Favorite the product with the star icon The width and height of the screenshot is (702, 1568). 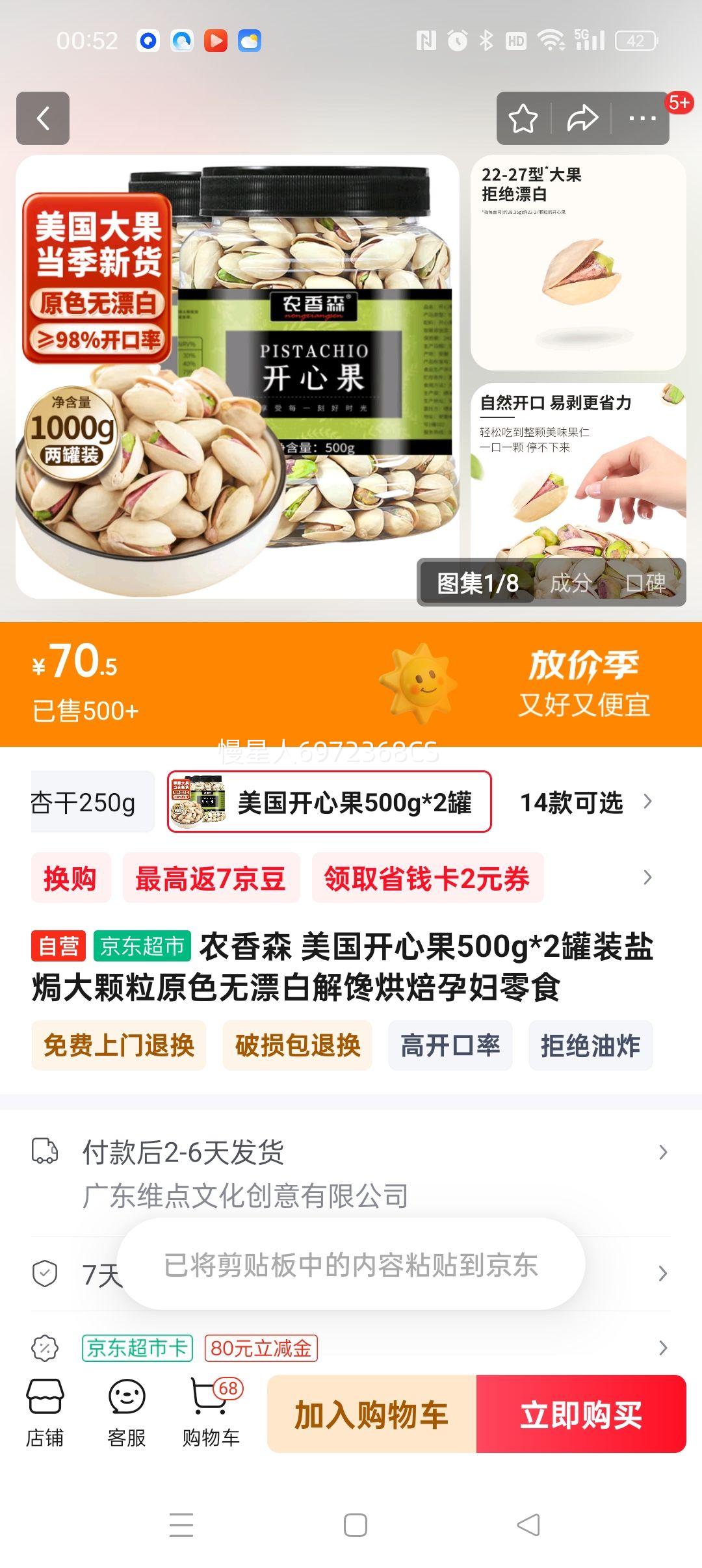tap(524, 119)
